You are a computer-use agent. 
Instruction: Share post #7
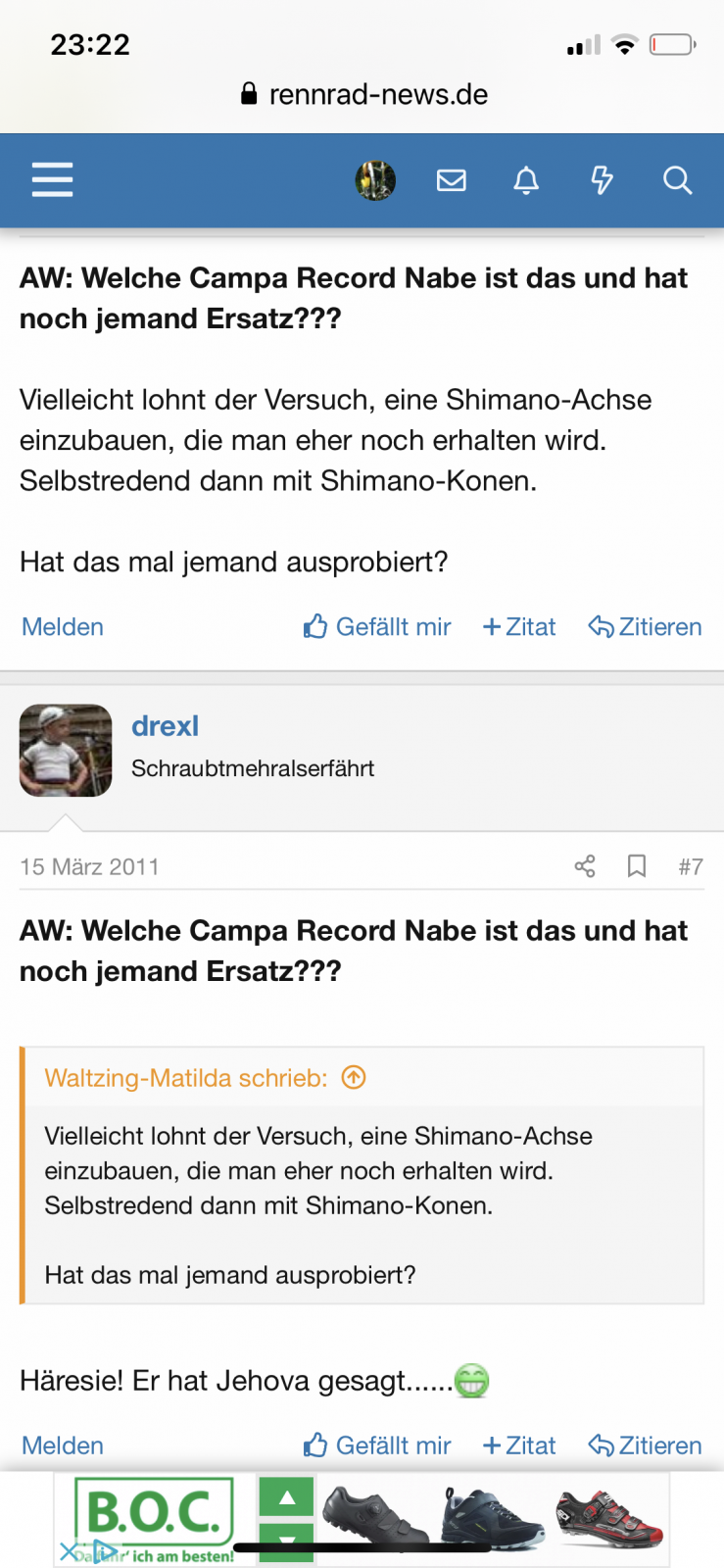[x=585, y=866]
